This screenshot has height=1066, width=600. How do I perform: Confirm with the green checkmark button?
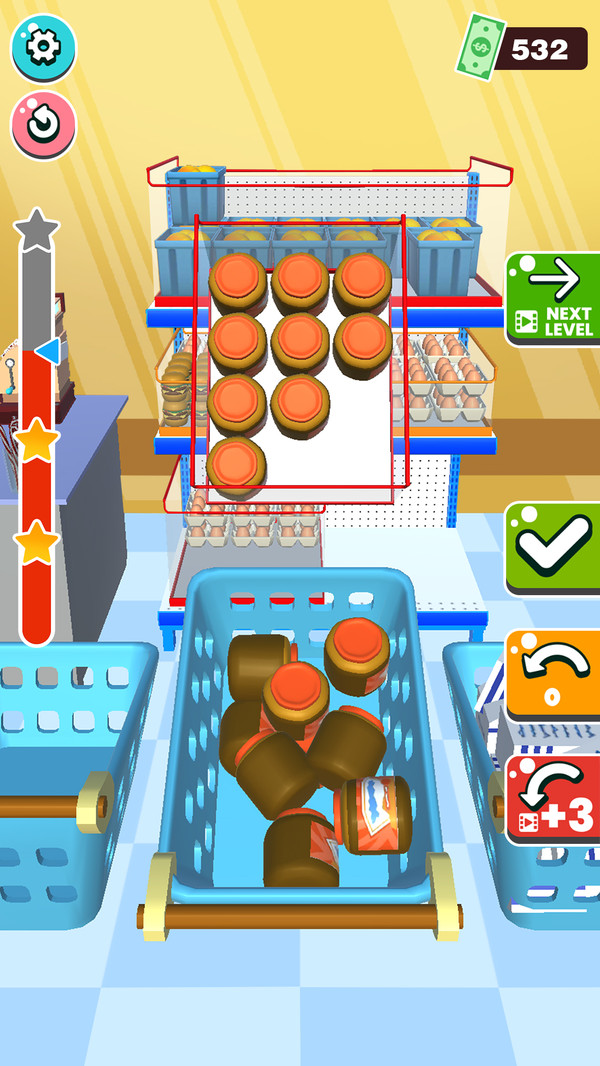click(554, 547)
